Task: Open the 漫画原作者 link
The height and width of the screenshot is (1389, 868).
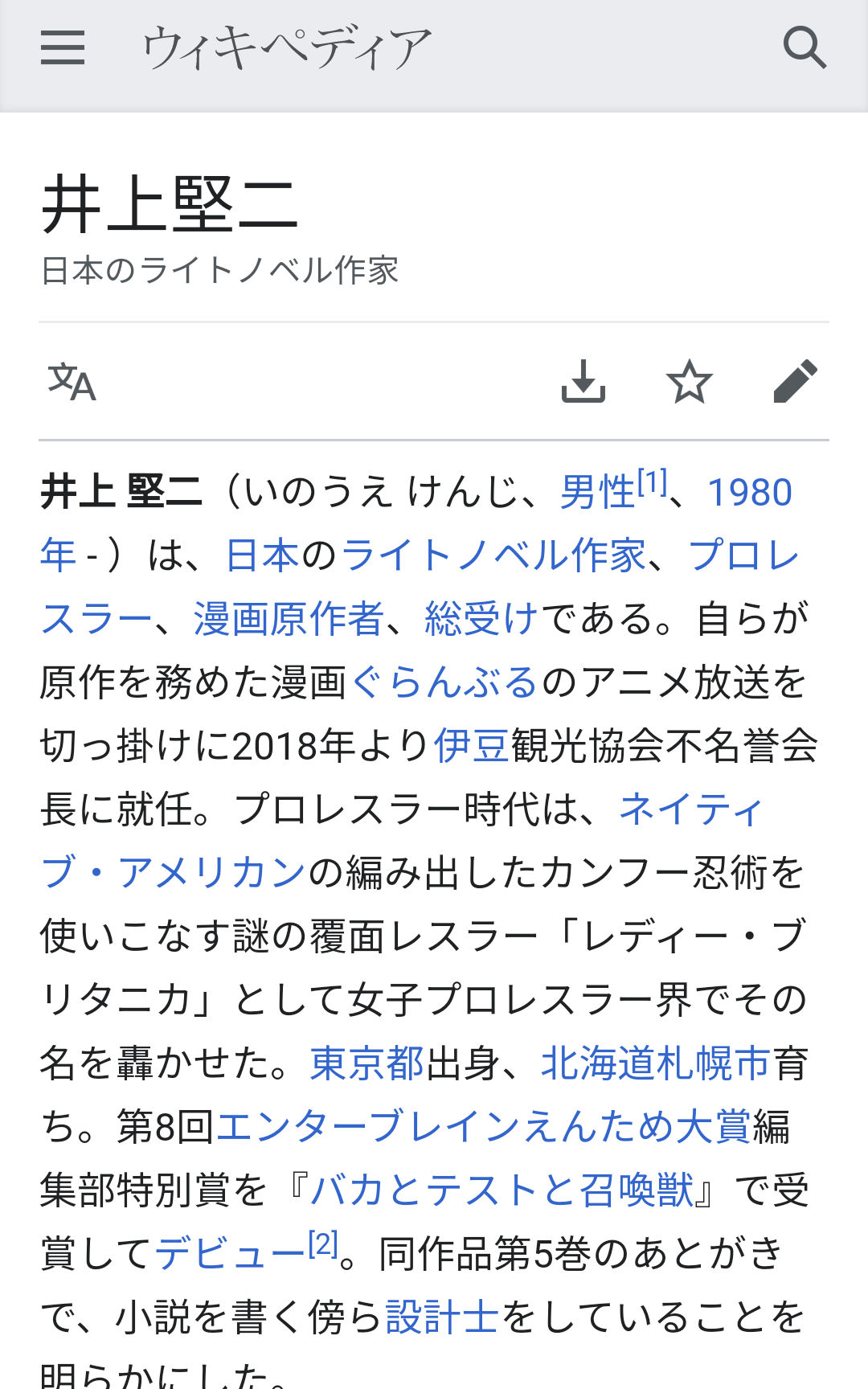Action: [289, 619]
